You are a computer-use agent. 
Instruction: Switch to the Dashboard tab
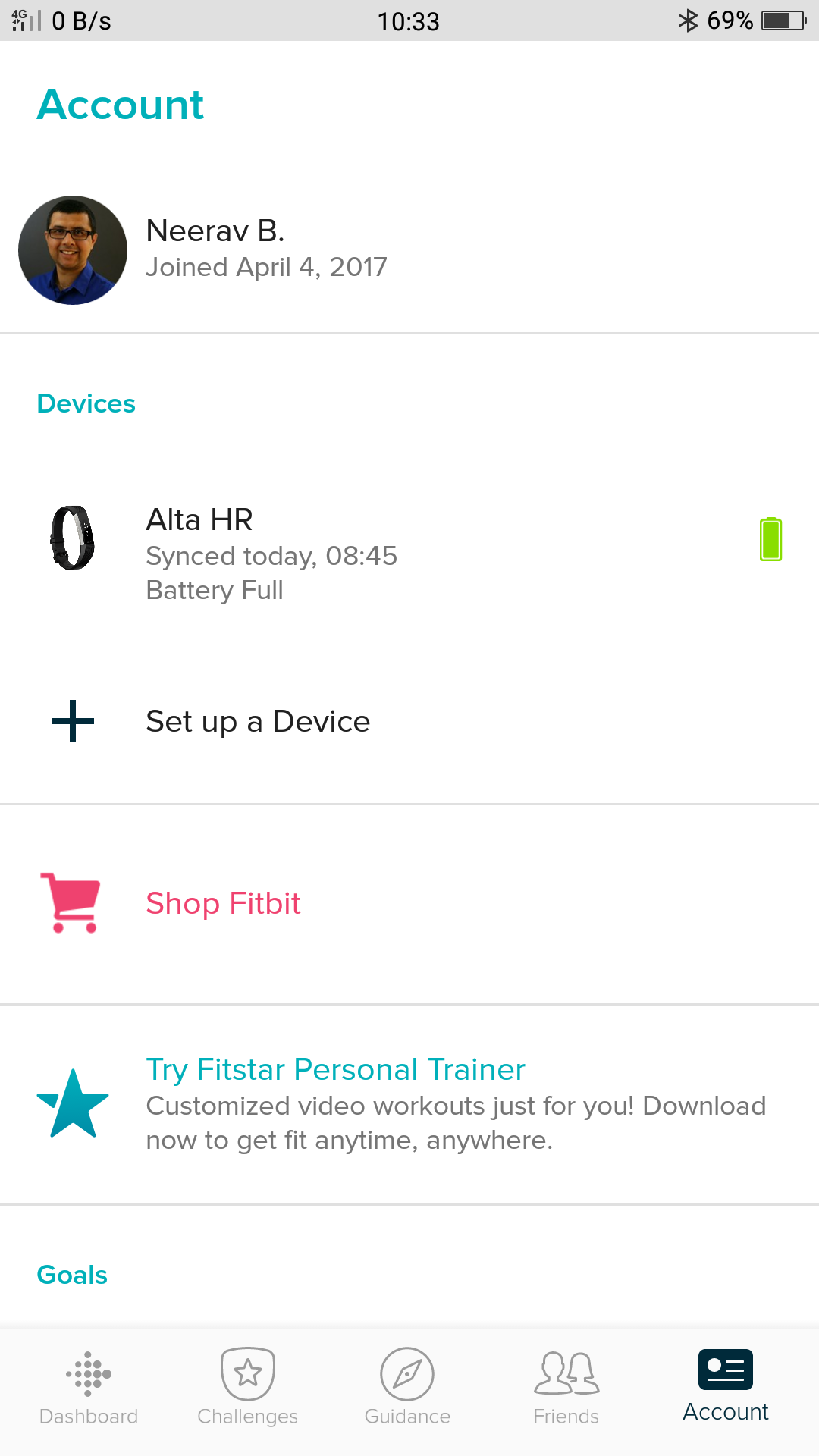89,1389
